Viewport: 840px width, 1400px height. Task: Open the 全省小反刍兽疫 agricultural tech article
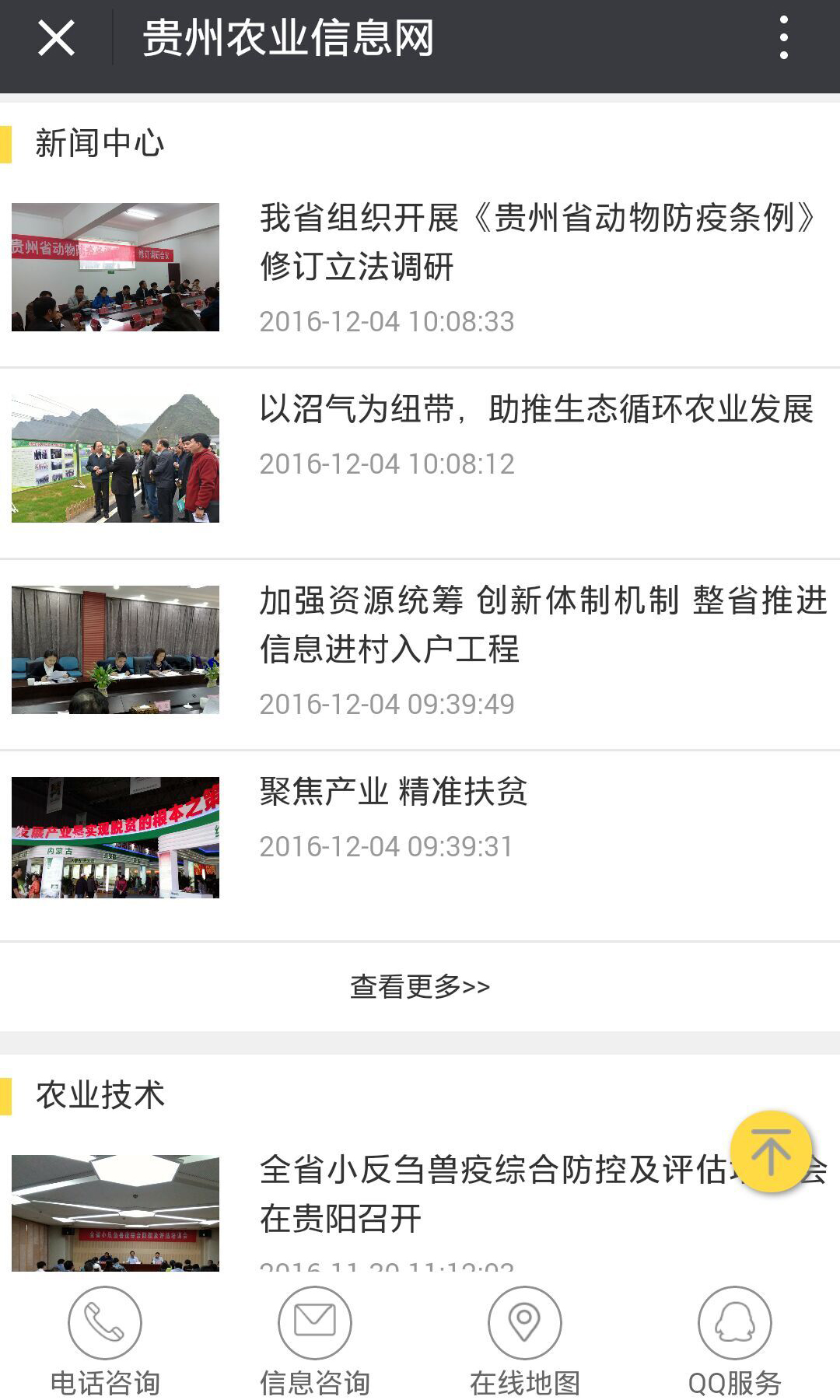click(490, 1194)
